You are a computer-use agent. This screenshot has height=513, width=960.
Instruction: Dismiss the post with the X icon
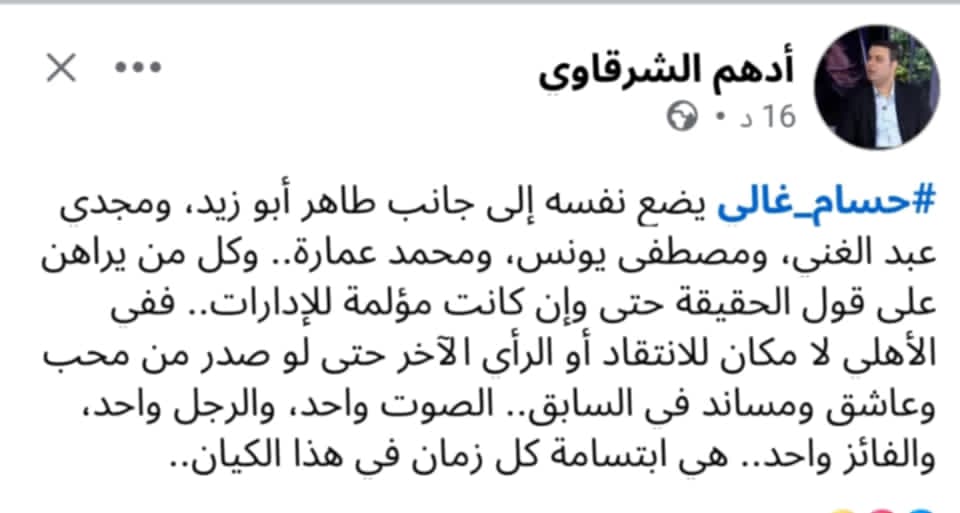pyautogui.click(x=61, y=69)
